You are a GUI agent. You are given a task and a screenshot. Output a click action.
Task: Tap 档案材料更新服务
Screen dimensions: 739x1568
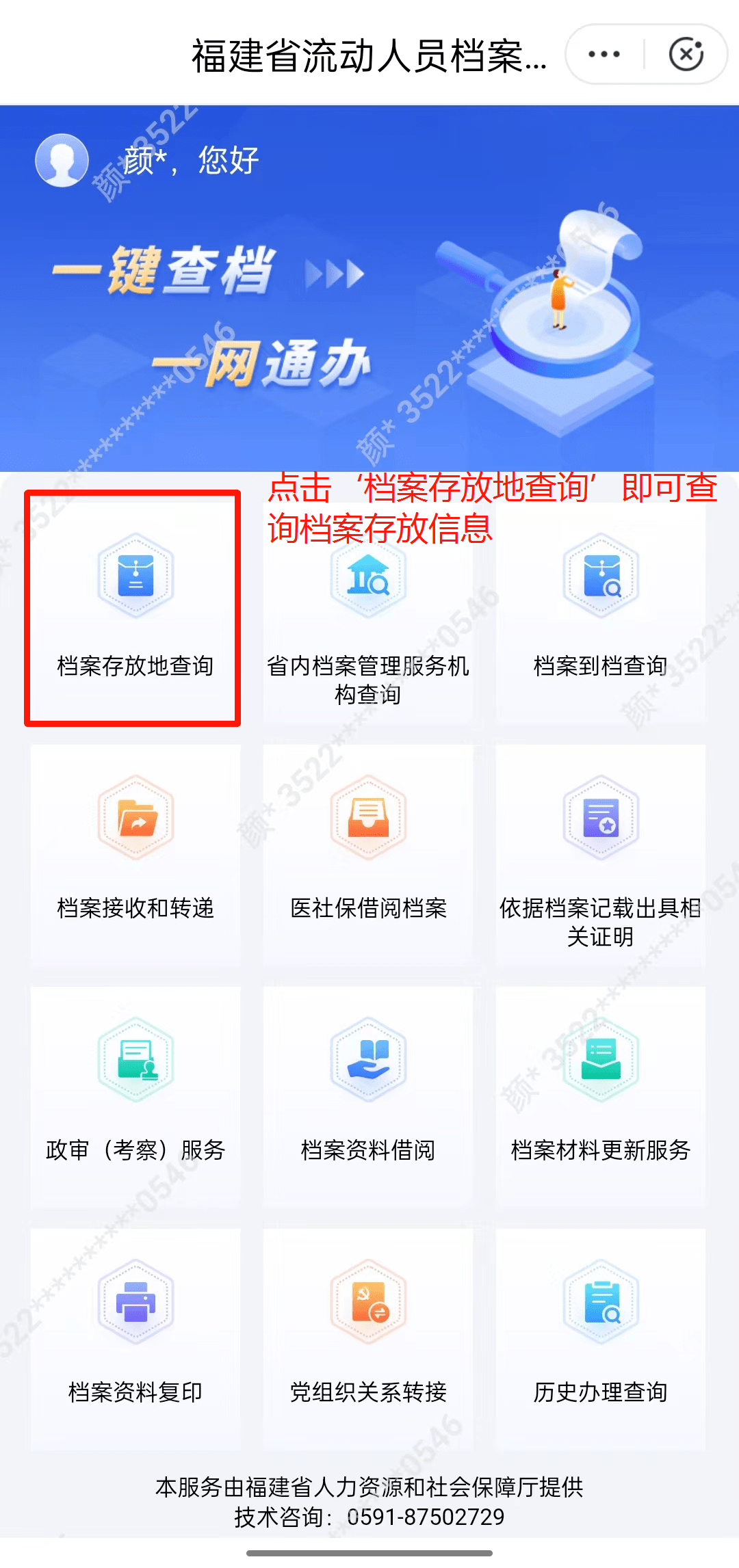pyautogui.click(x=601, y=1094)
